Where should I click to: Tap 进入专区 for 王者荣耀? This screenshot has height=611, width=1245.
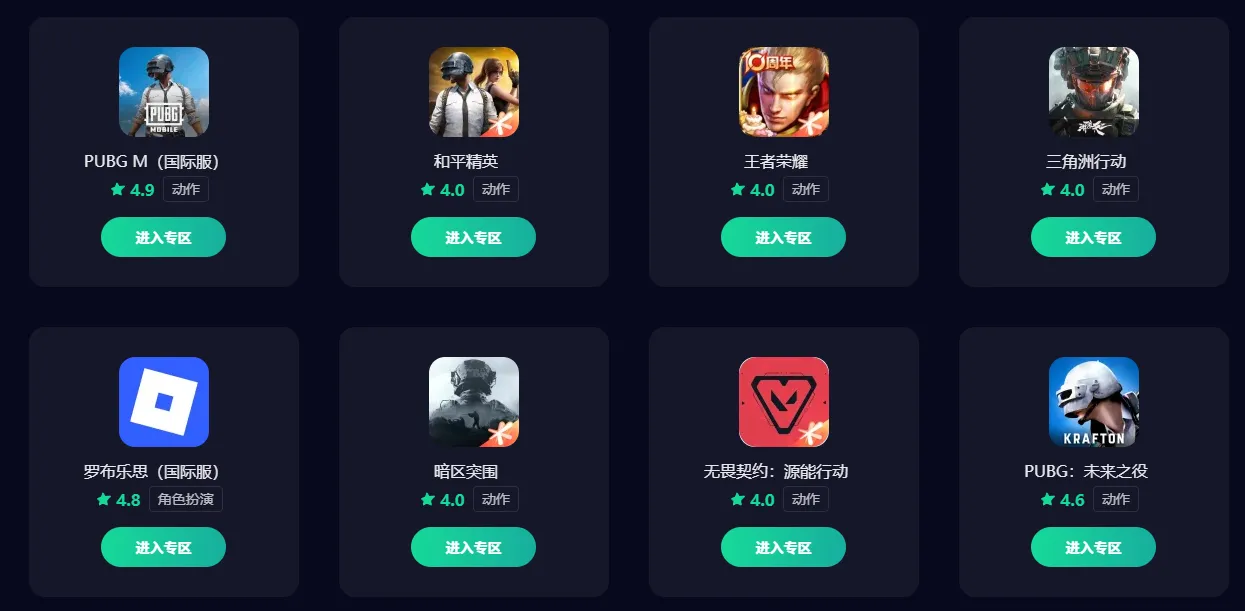pyautogui.click(x=783, y=238)
